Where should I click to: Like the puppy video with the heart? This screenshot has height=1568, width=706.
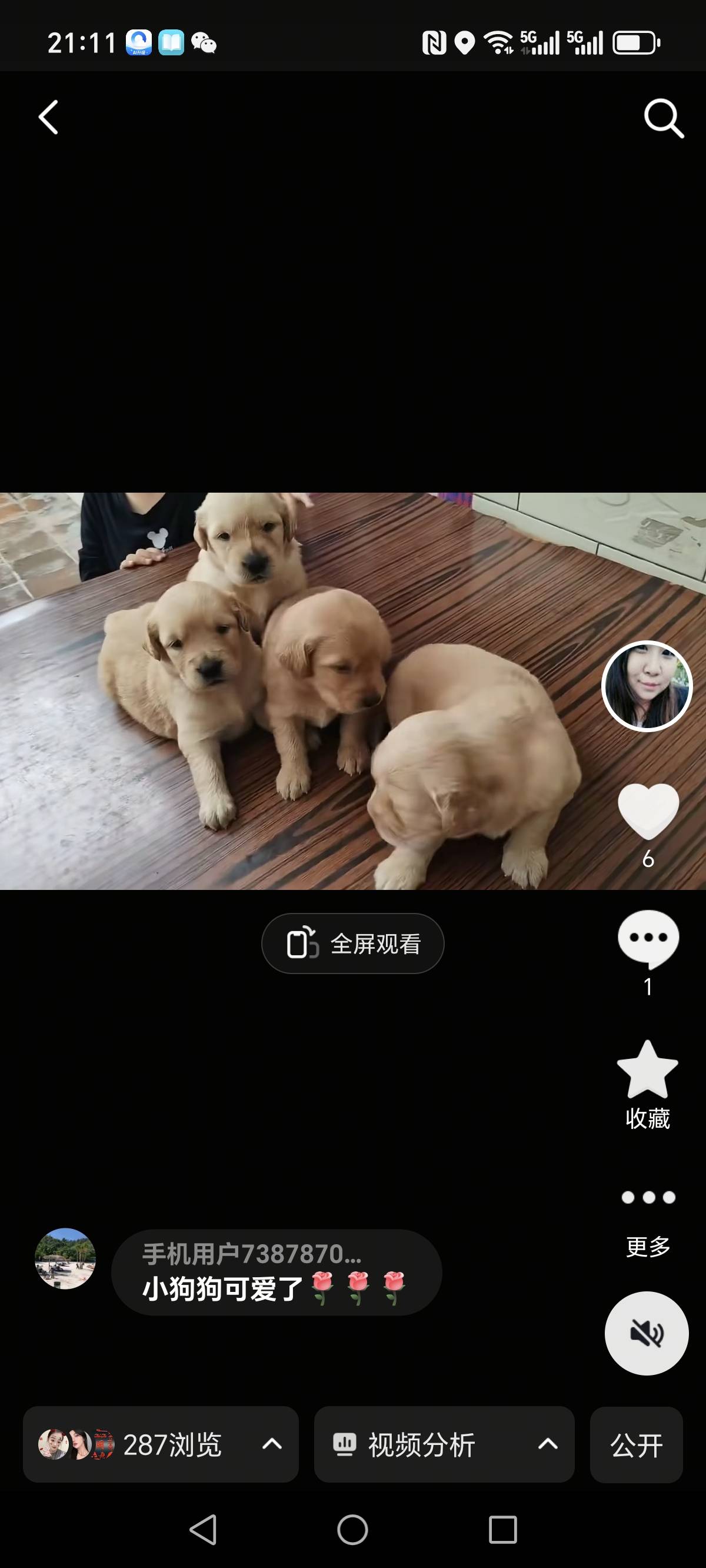(x=648, y=811)
